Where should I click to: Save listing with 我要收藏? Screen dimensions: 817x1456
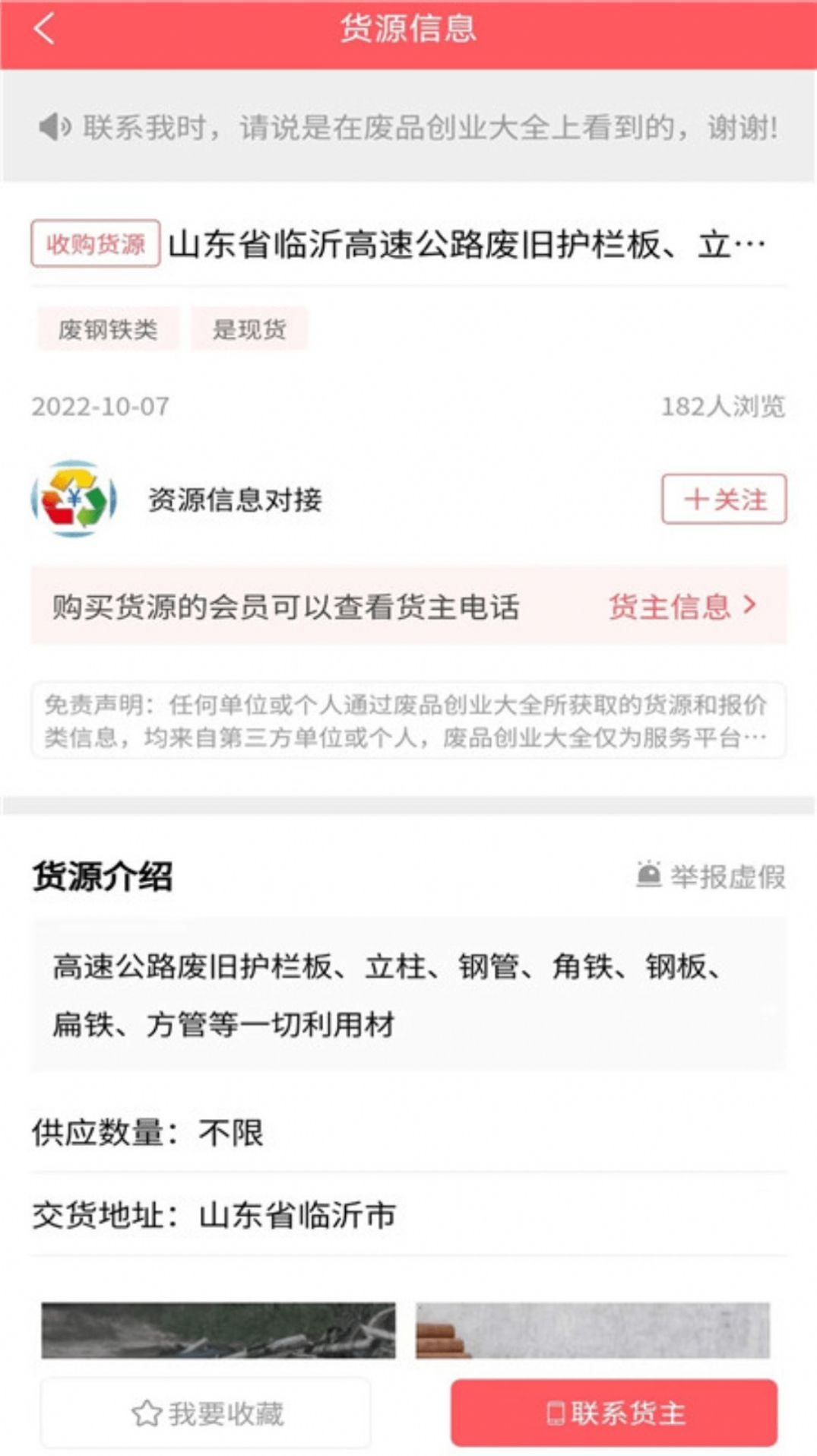coord(206,1413)
